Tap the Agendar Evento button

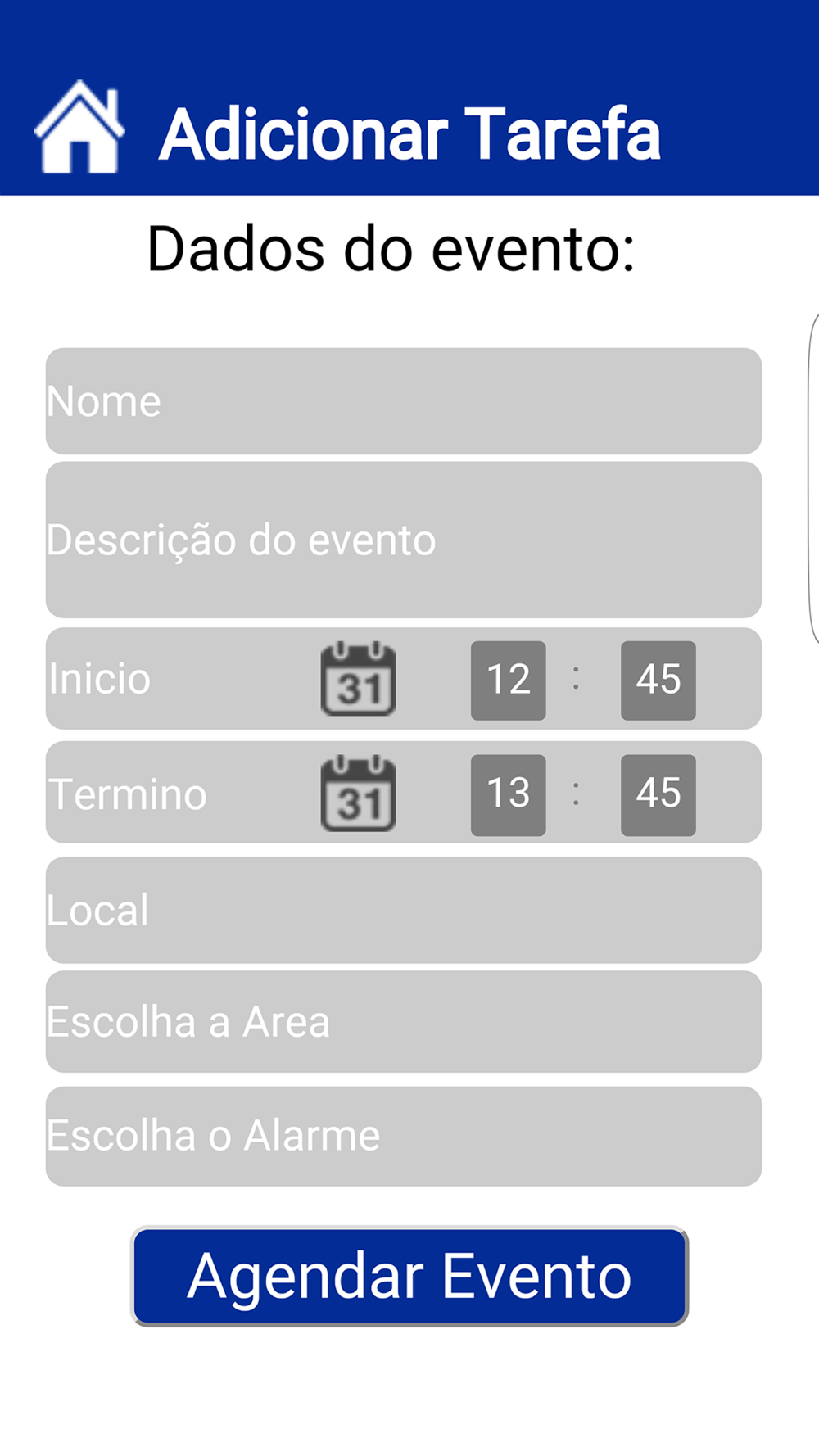coord(409,1276)
